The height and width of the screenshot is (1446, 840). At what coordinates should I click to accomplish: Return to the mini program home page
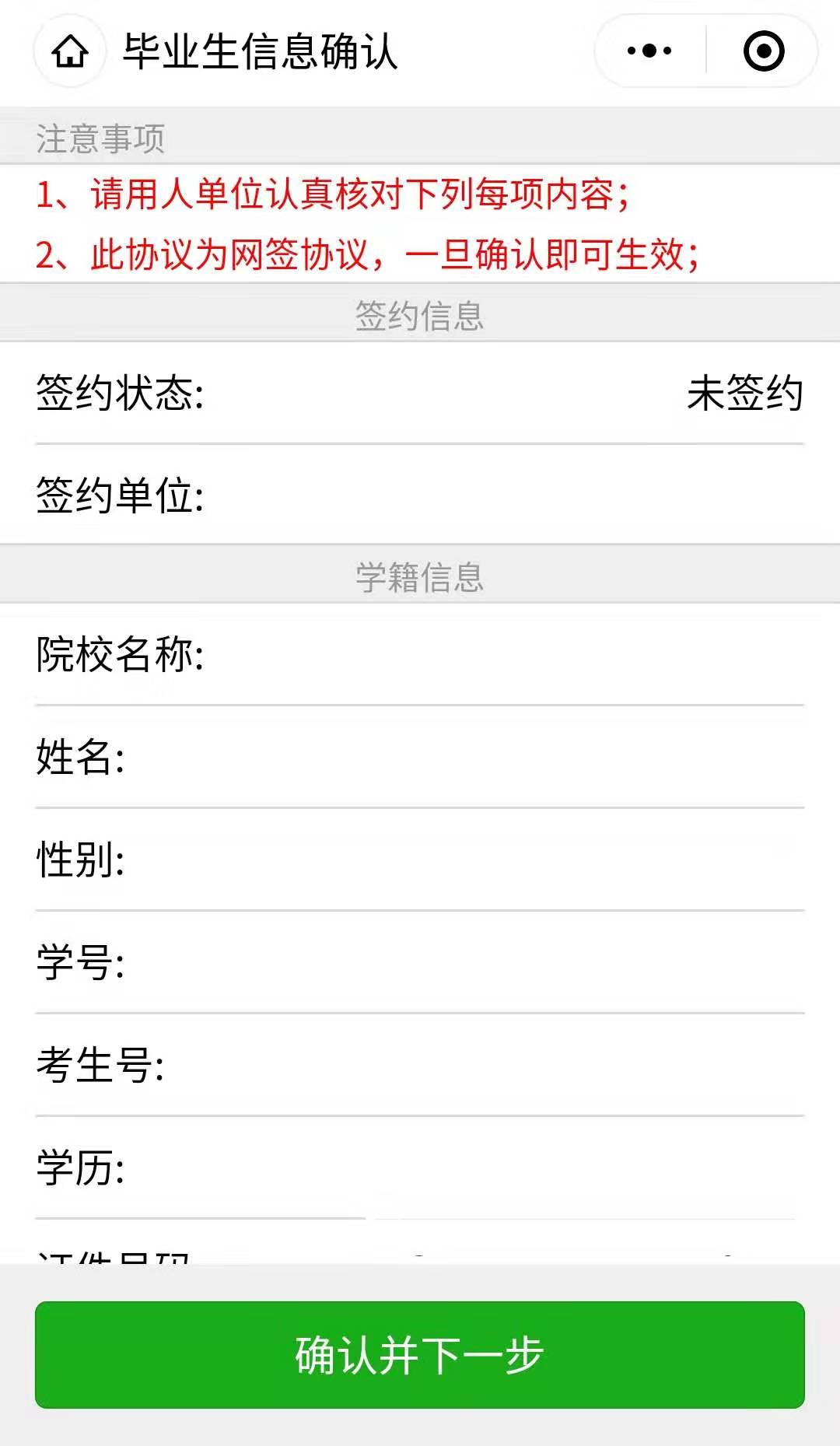pos(70,51)
